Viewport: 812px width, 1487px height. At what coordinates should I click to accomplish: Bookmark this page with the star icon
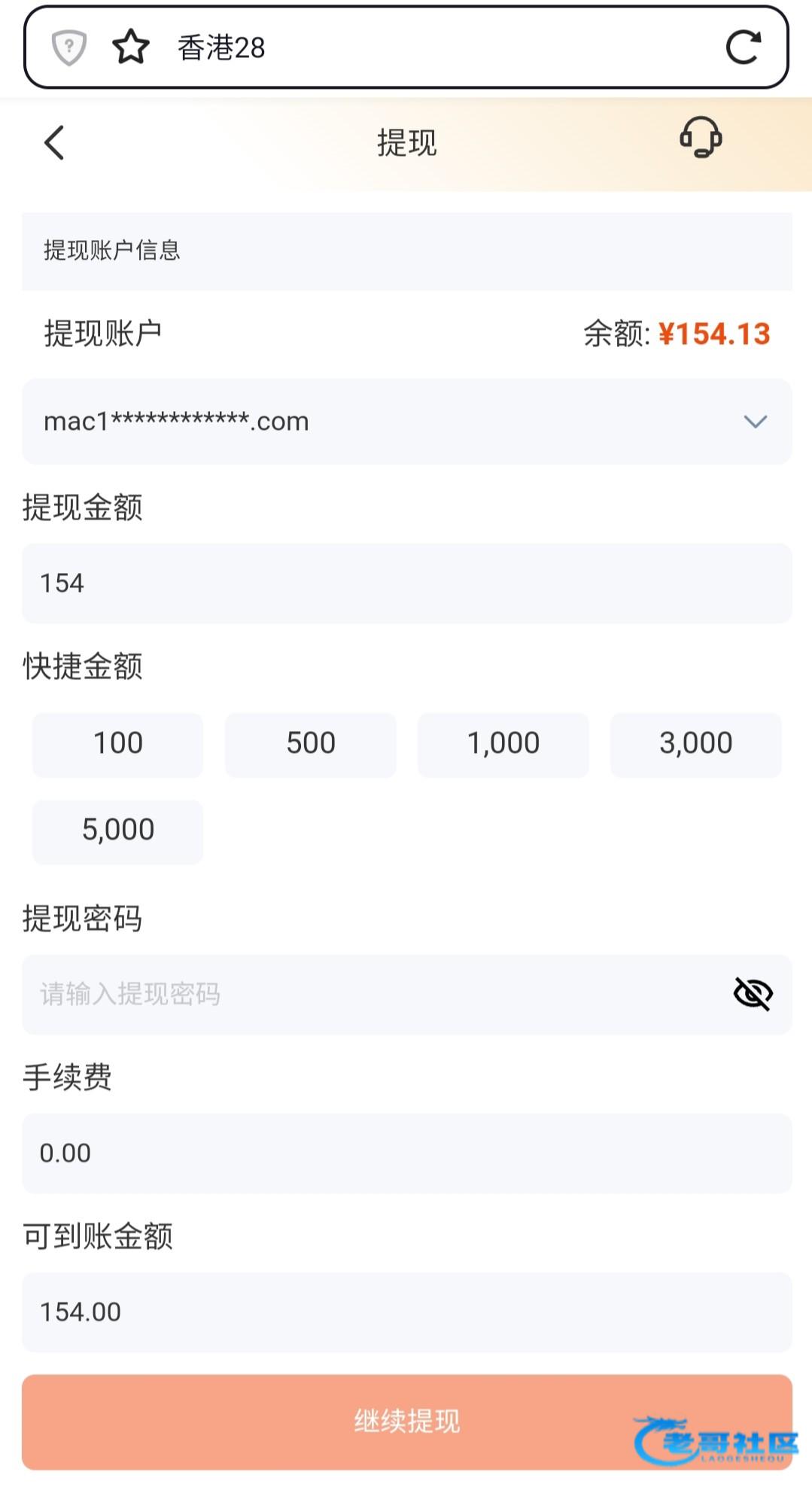131,47
